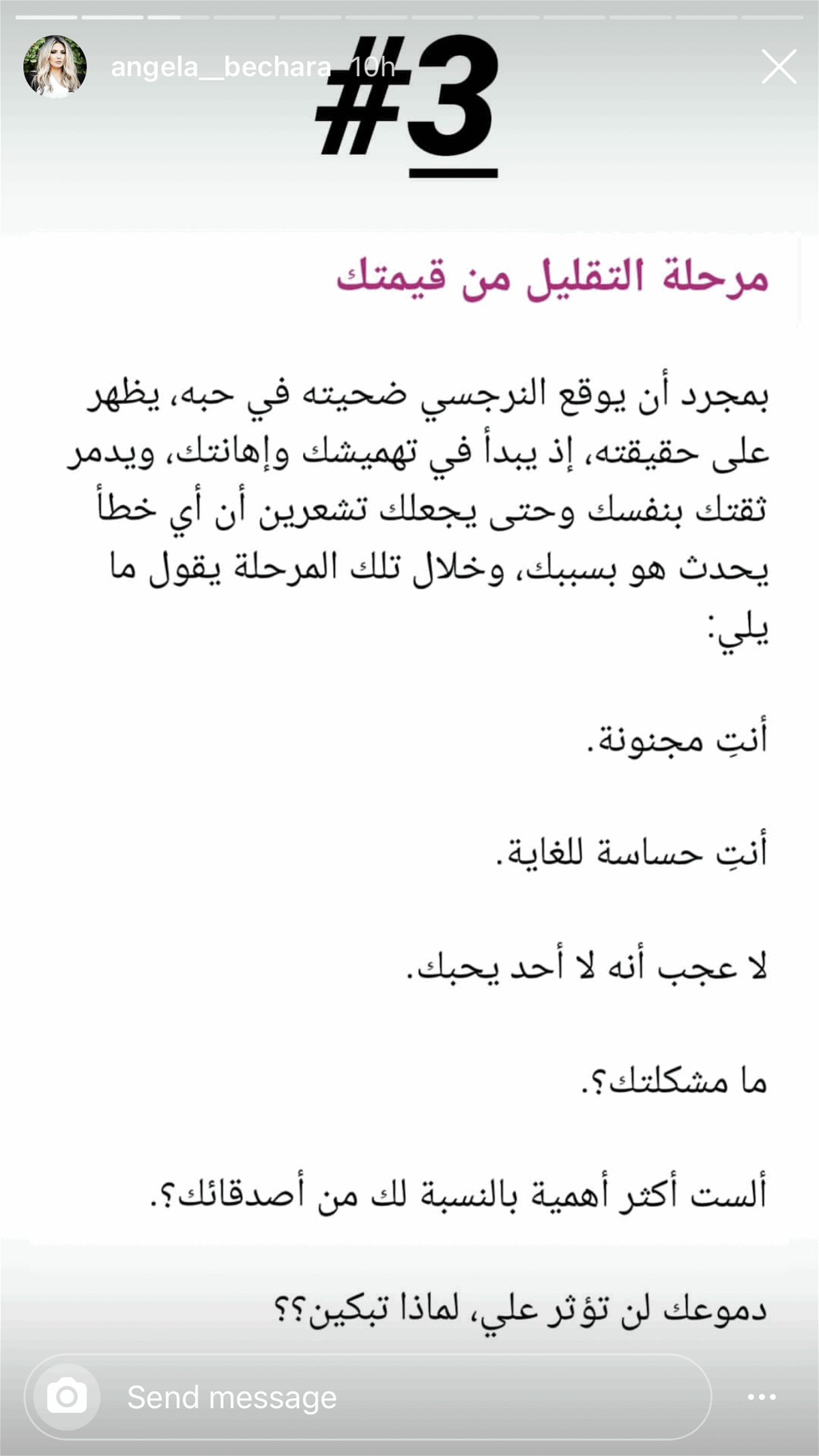Open the story's more options menu
Viewport: 819px width, 1456px height.
tap(762, 1397)
